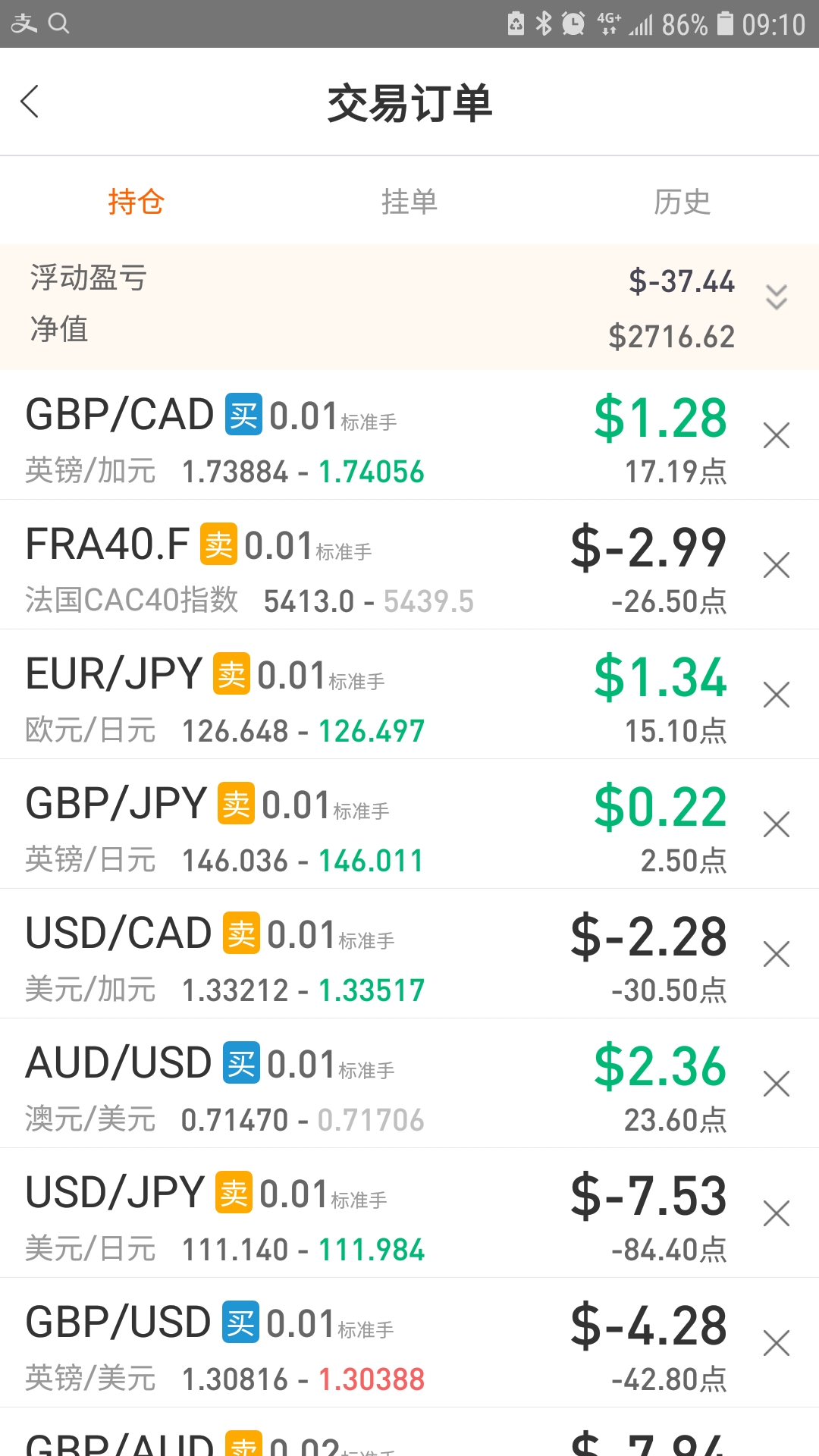
Task: Close the EUR/JPY position
Action: 777,695
